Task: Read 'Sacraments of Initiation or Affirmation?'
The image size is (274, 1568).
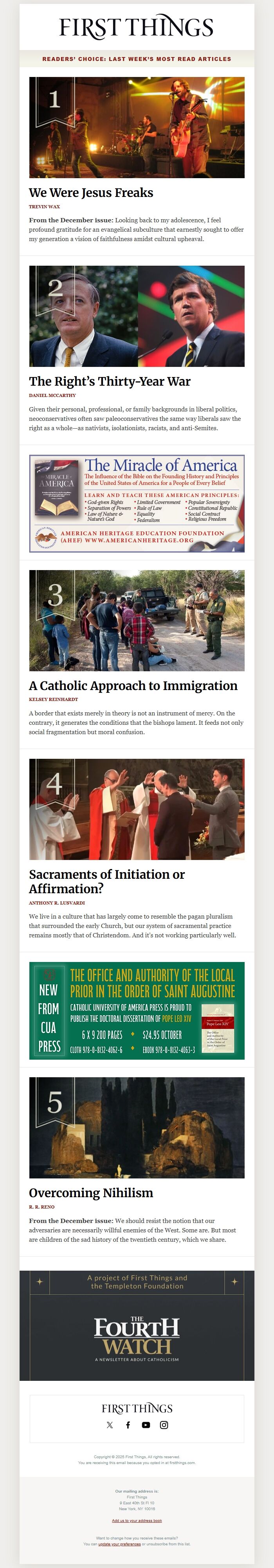Action: pos(107,881)
